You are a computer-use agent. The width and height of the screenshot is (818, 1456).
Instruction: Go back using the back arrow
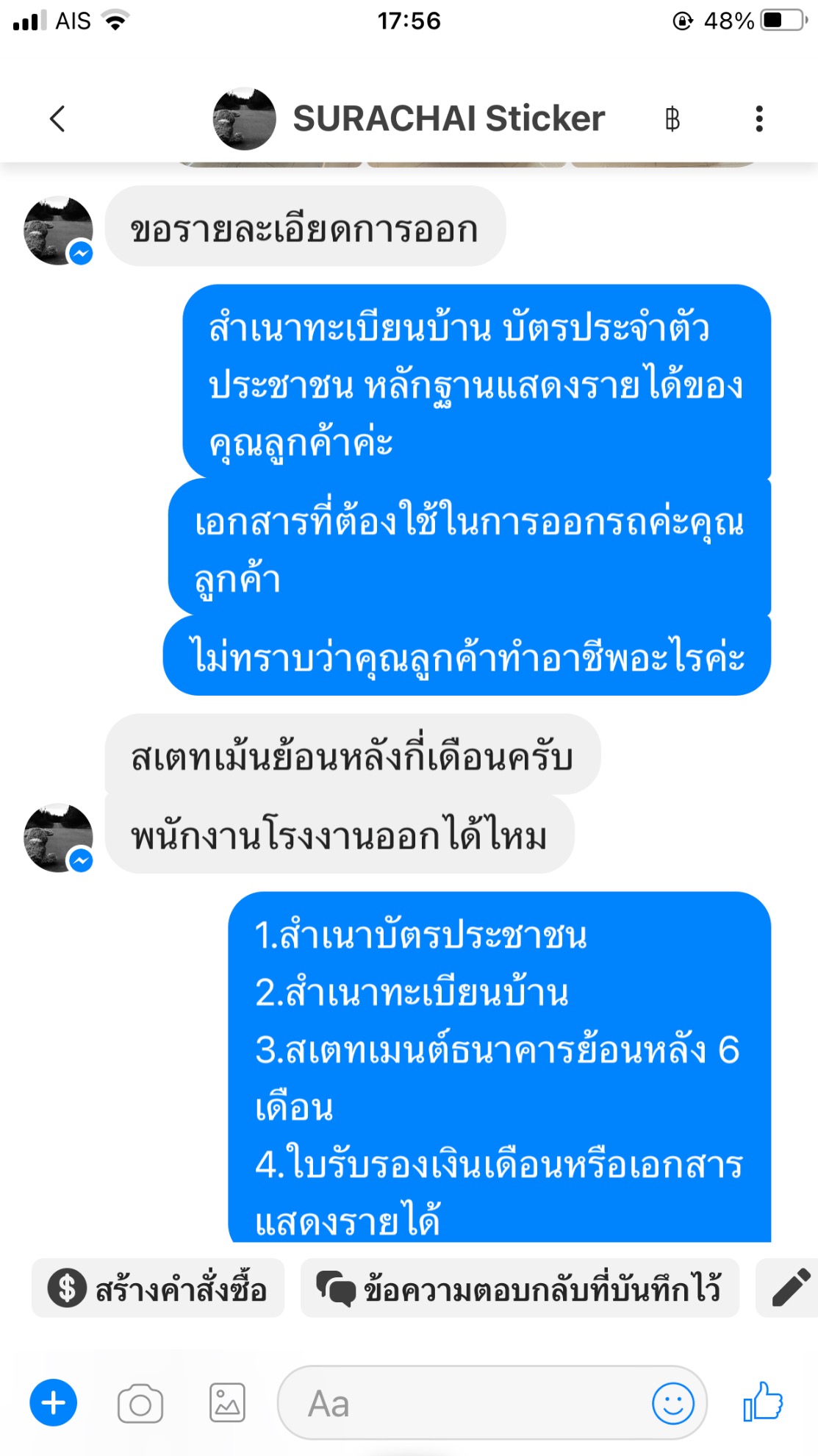point(57,118)
